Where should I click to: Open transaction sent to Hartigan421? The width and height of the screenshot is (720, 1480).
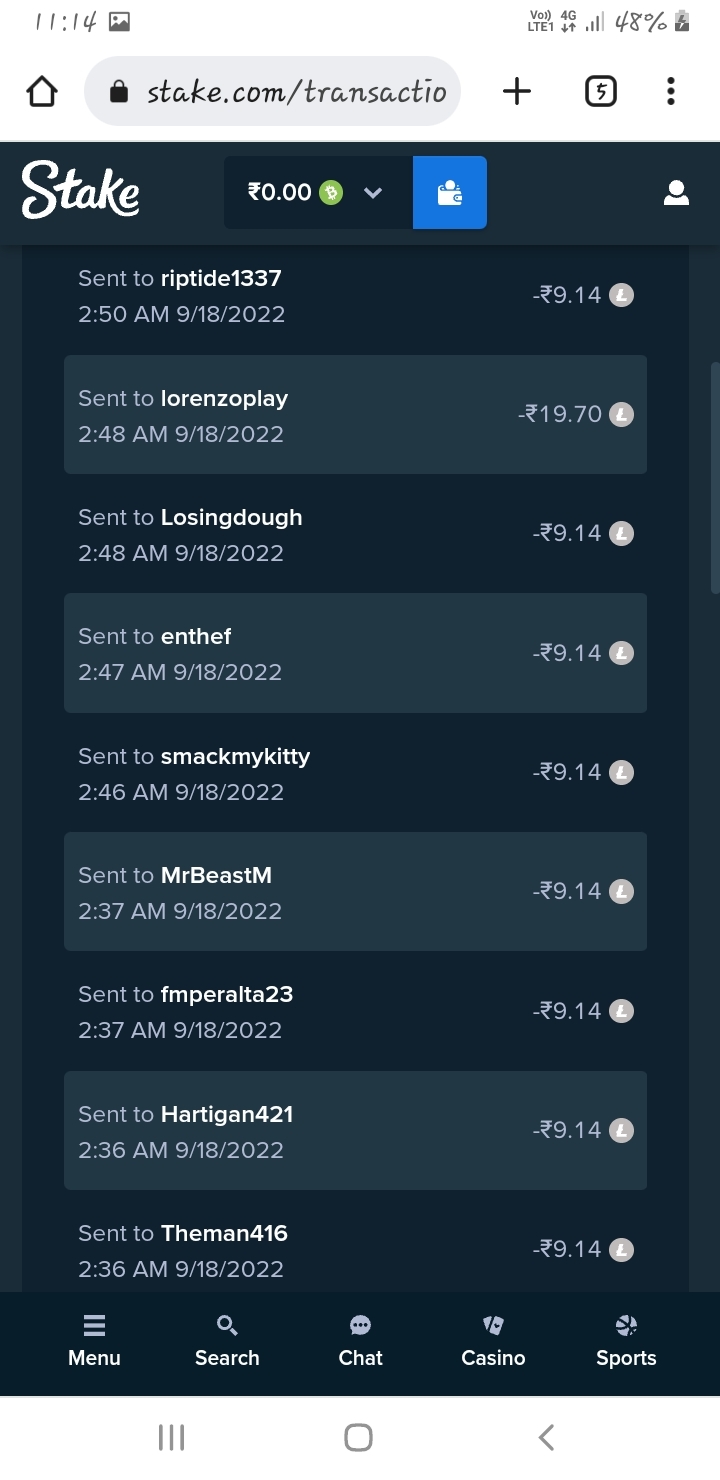coord(355,1130)
